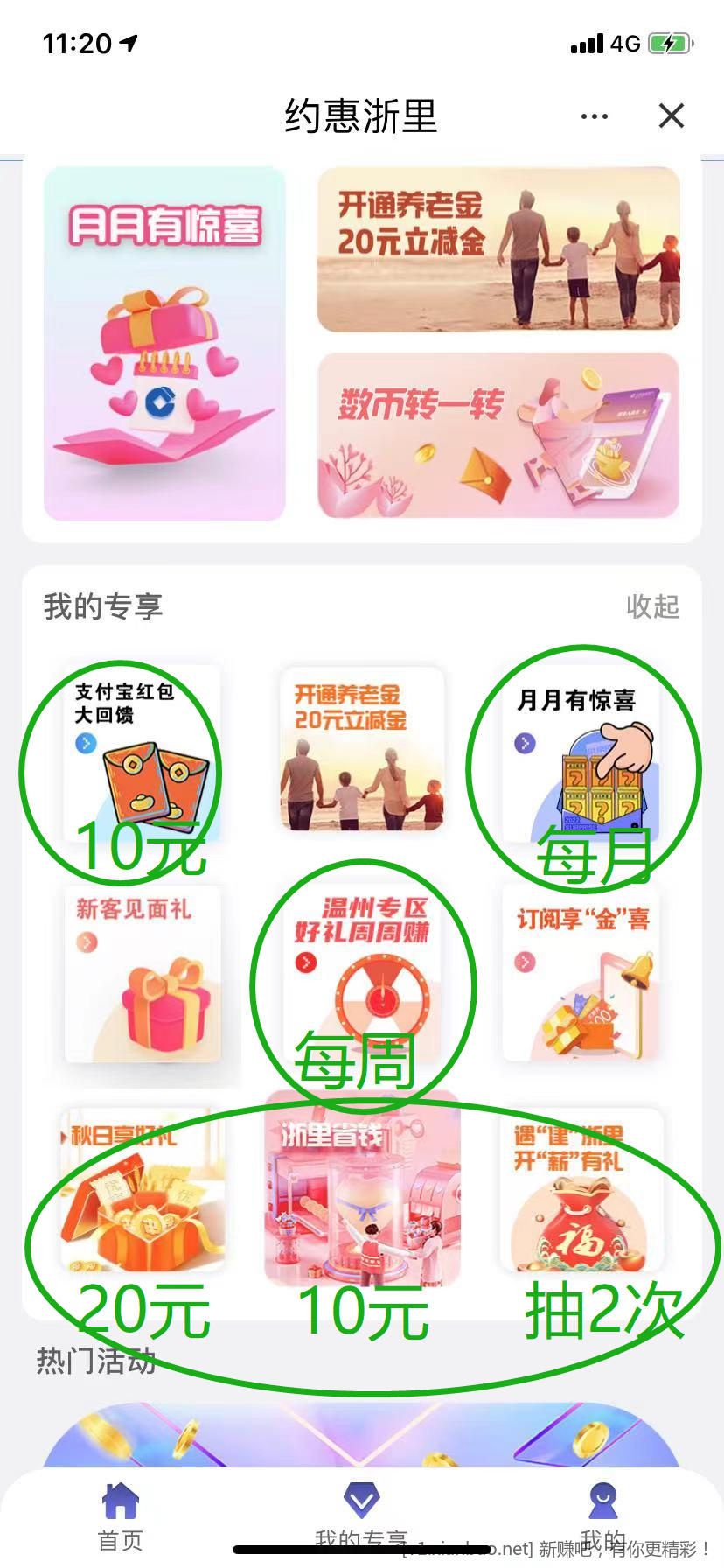
Task: Open the 热门活动 promotional banner
Action: click(x=362, y=1435)
